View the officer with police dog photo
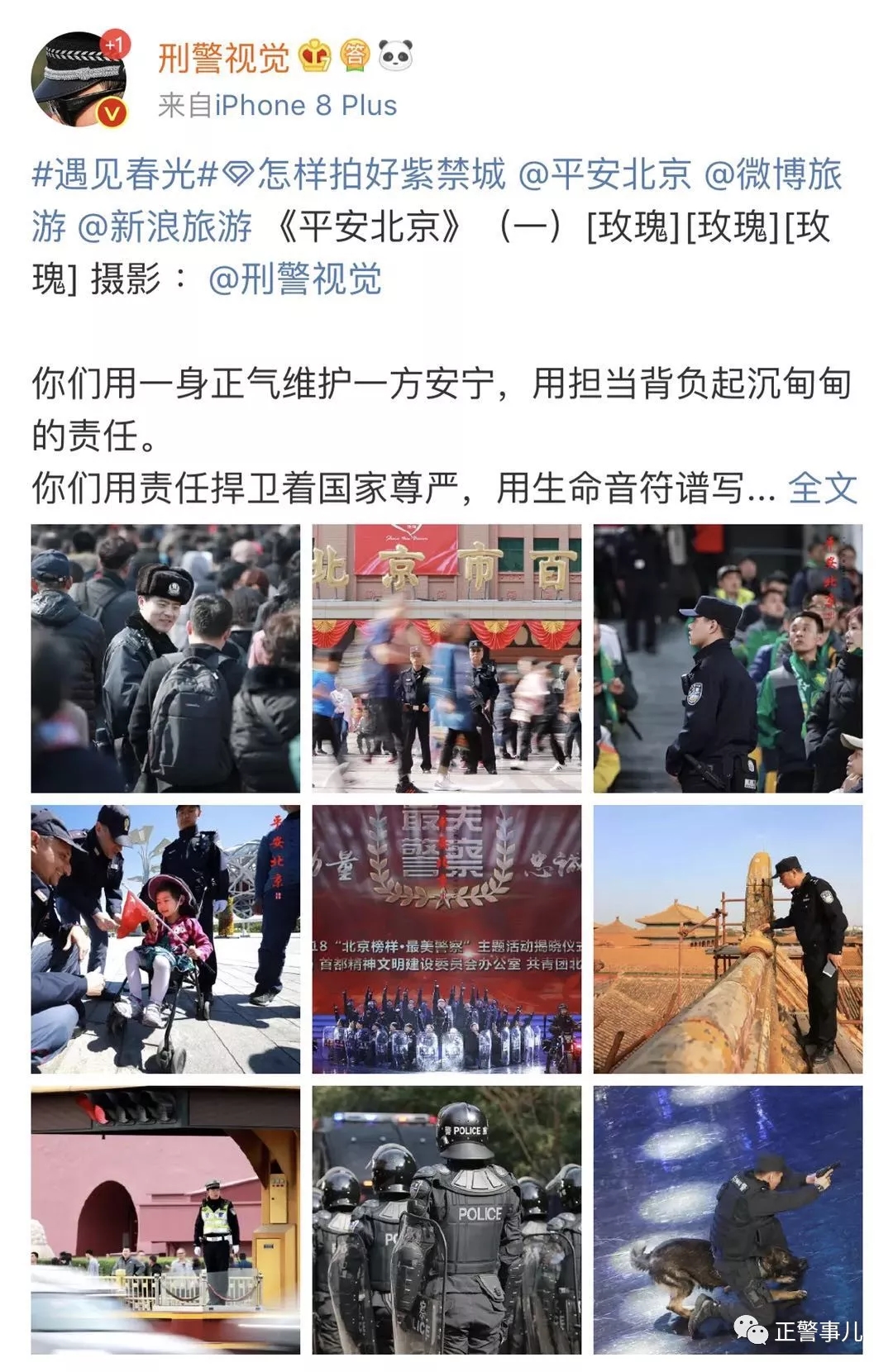This screenshot has height=1372, width=893. coord(728,1220)
